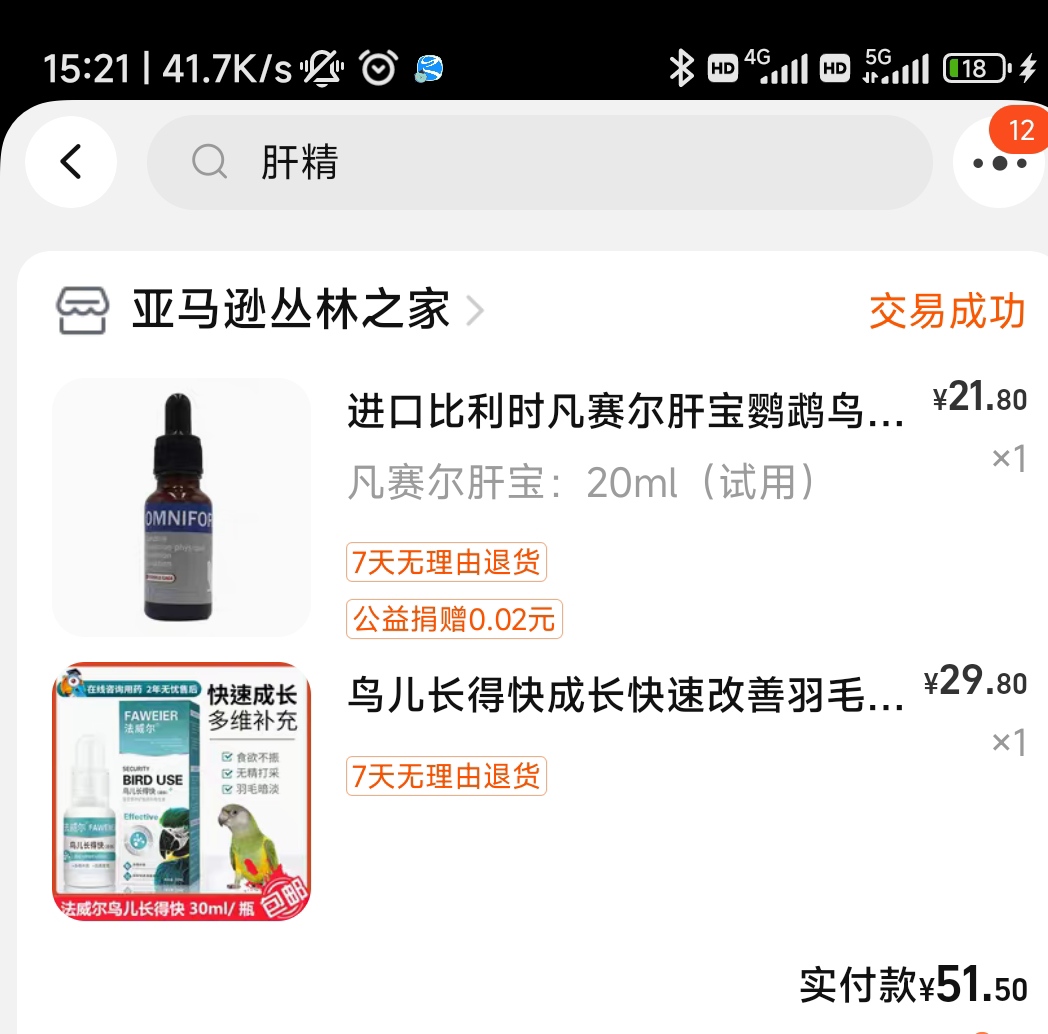View the 法威尔鸟儿长得快 product image
Image resolution: width=1048 pixels, height=1034 pixels.
point(181,791)
